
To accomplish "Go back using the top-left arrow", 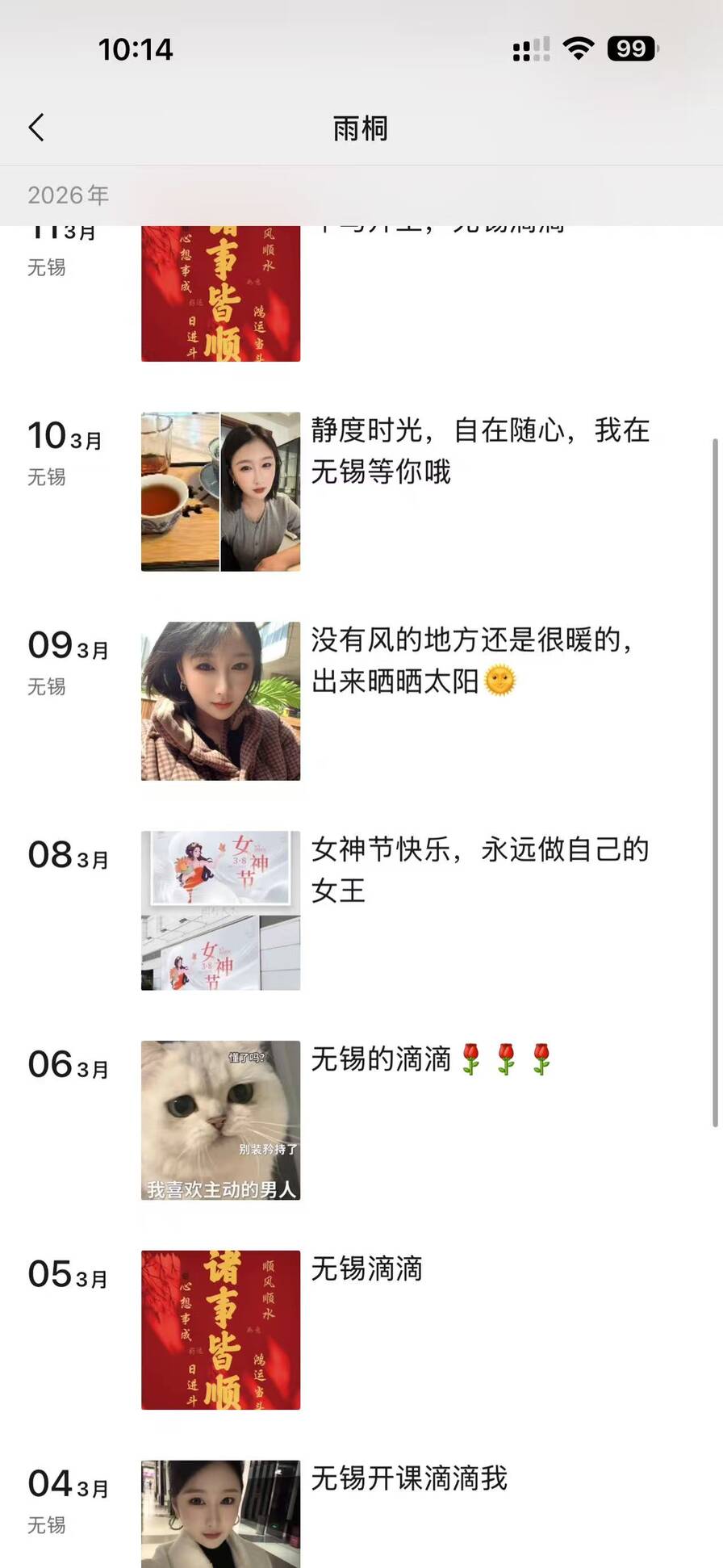I will pos(36,128).
